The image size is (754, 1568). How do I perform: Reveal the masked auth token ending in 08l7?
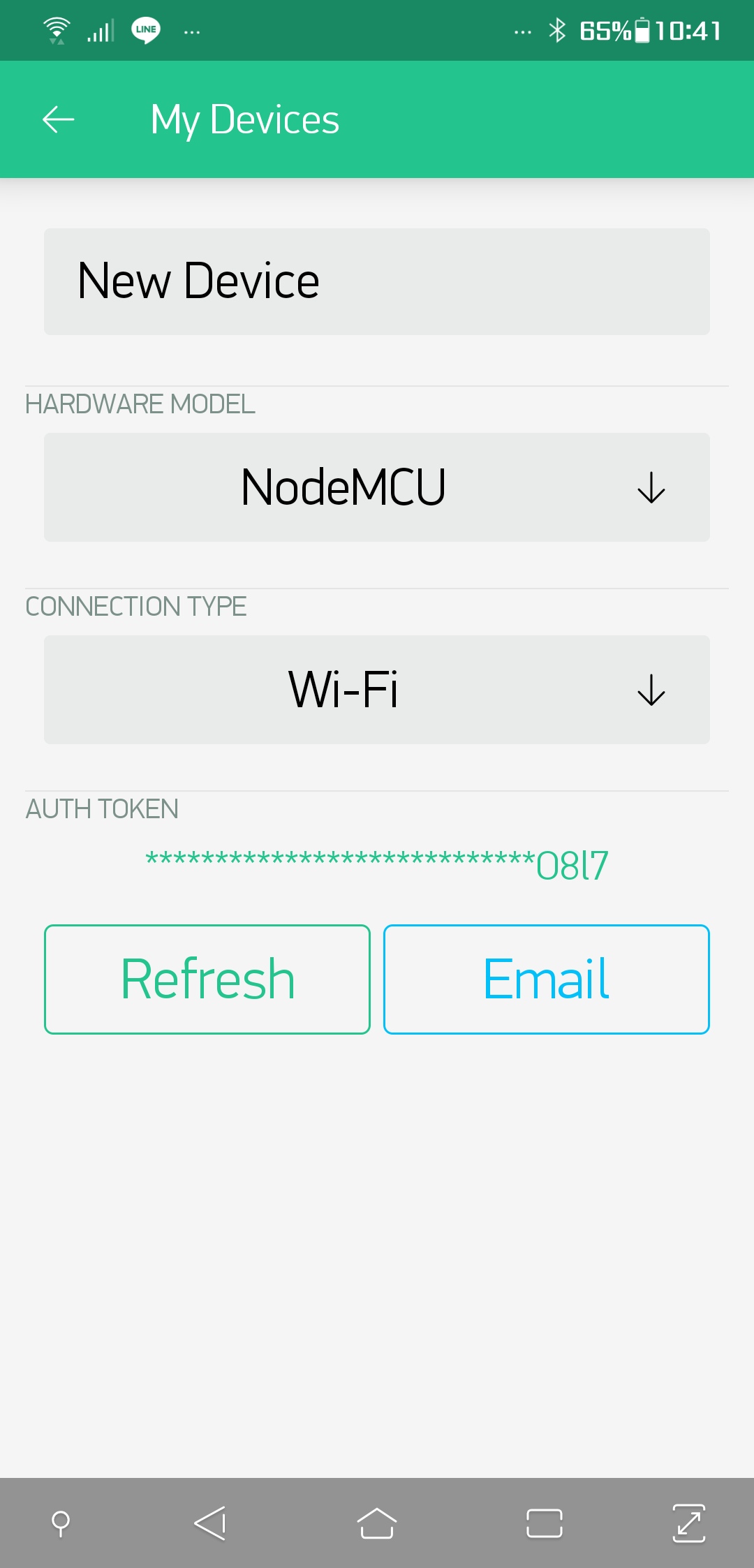tap(377, 864)
